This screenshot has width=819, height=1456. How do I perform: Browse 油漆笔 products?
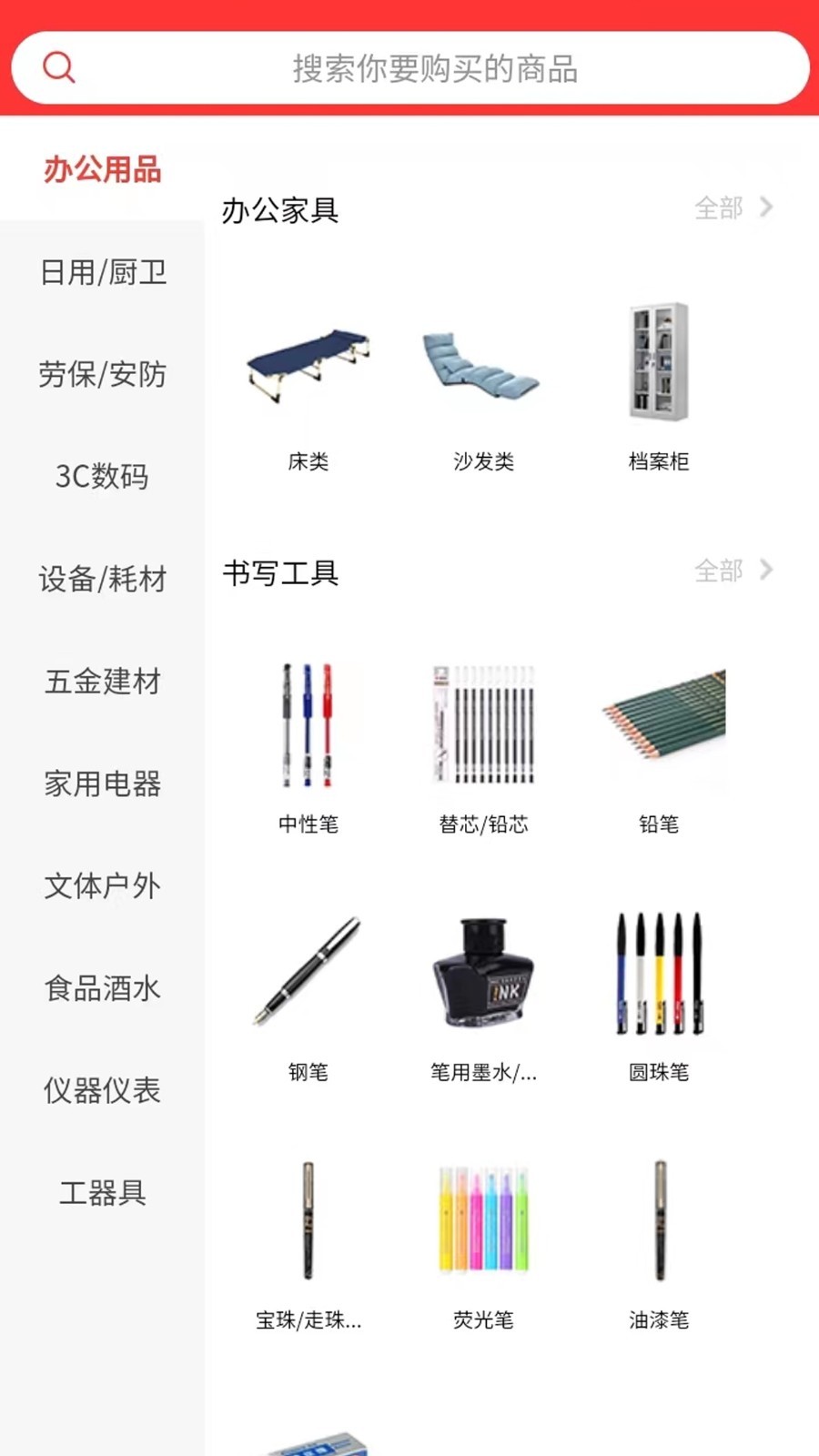659,1242
